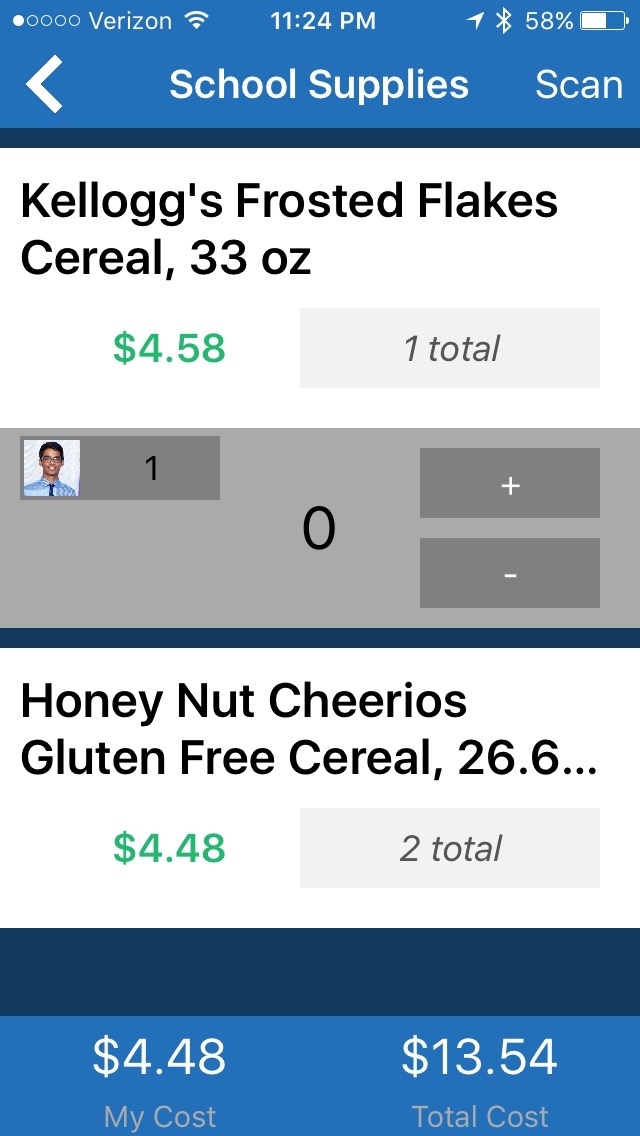Increase Frosted Flakes quantity with plus
Screen dimensions: 640x1136
click(x=509, y=484)
